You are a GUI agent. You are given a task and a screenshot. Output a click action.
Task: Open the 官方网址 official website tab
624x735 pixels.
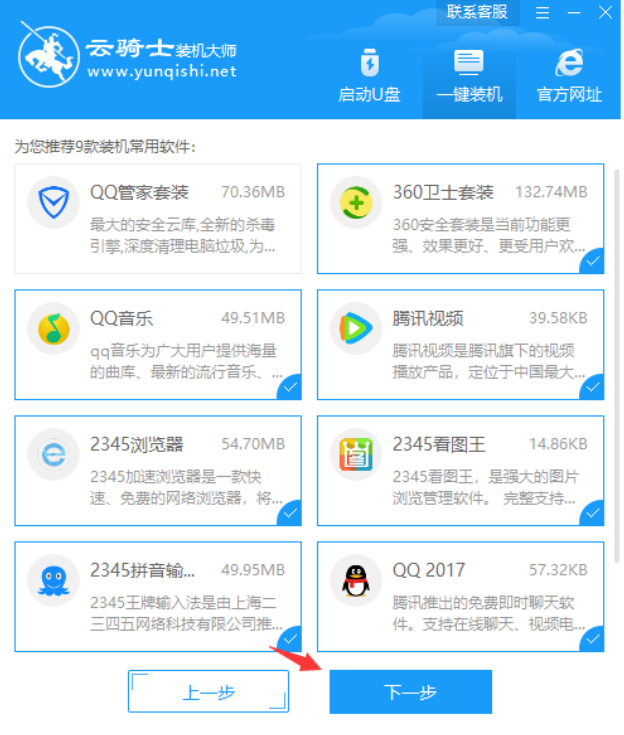(569, 75)
